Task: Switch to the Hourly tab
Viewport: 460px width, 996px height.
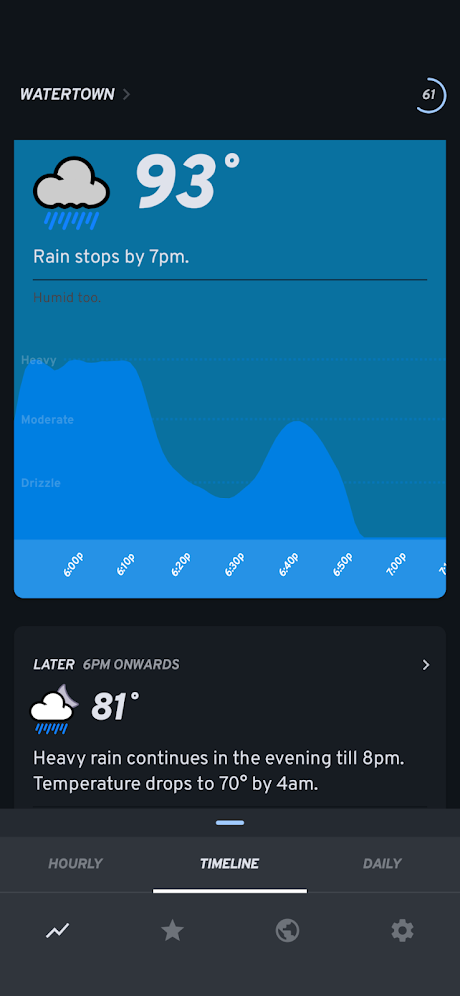Action: pyautogui.click(x=76, y=864)
